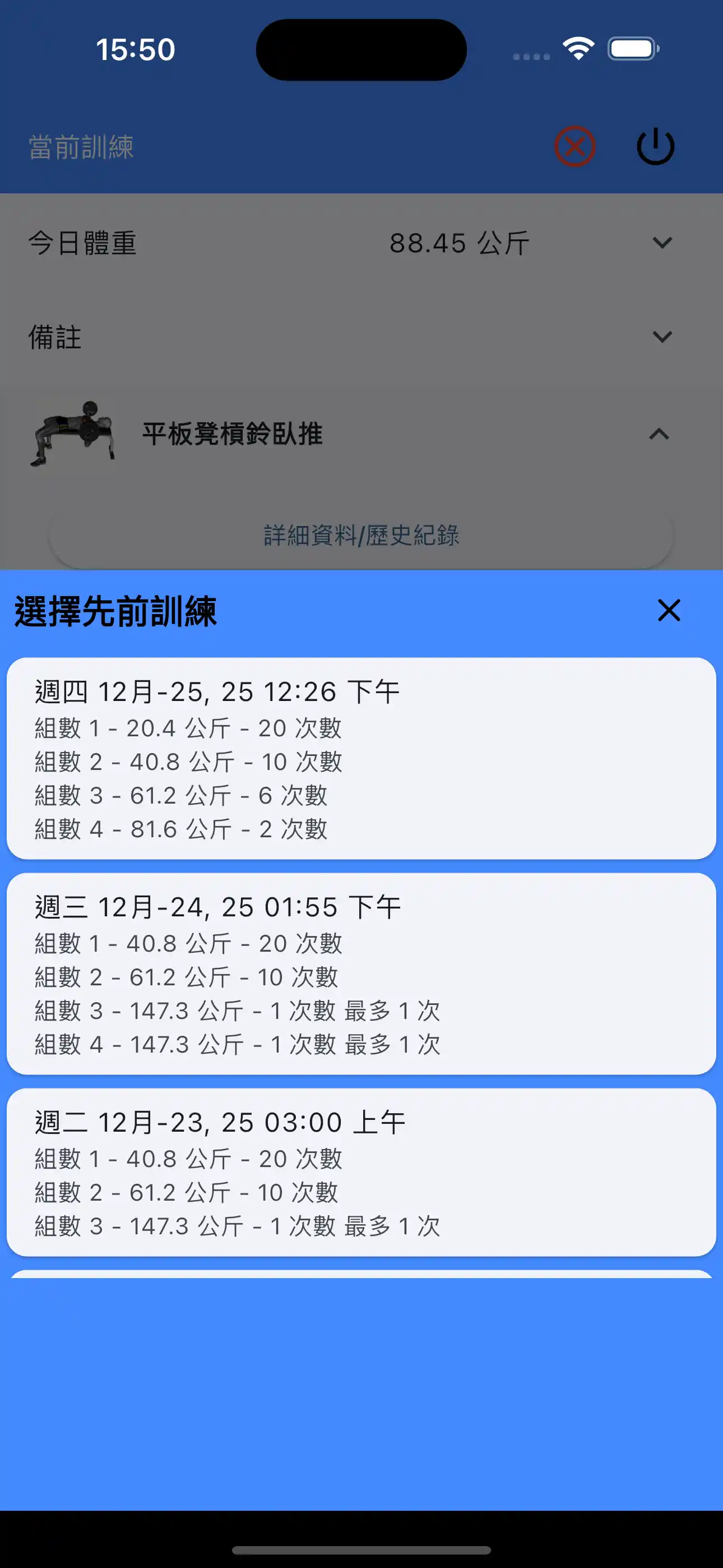Close the 選擇先前訓練 selection sheet
The height and width of the screenshot is (1568, 723).
point(668,611)
